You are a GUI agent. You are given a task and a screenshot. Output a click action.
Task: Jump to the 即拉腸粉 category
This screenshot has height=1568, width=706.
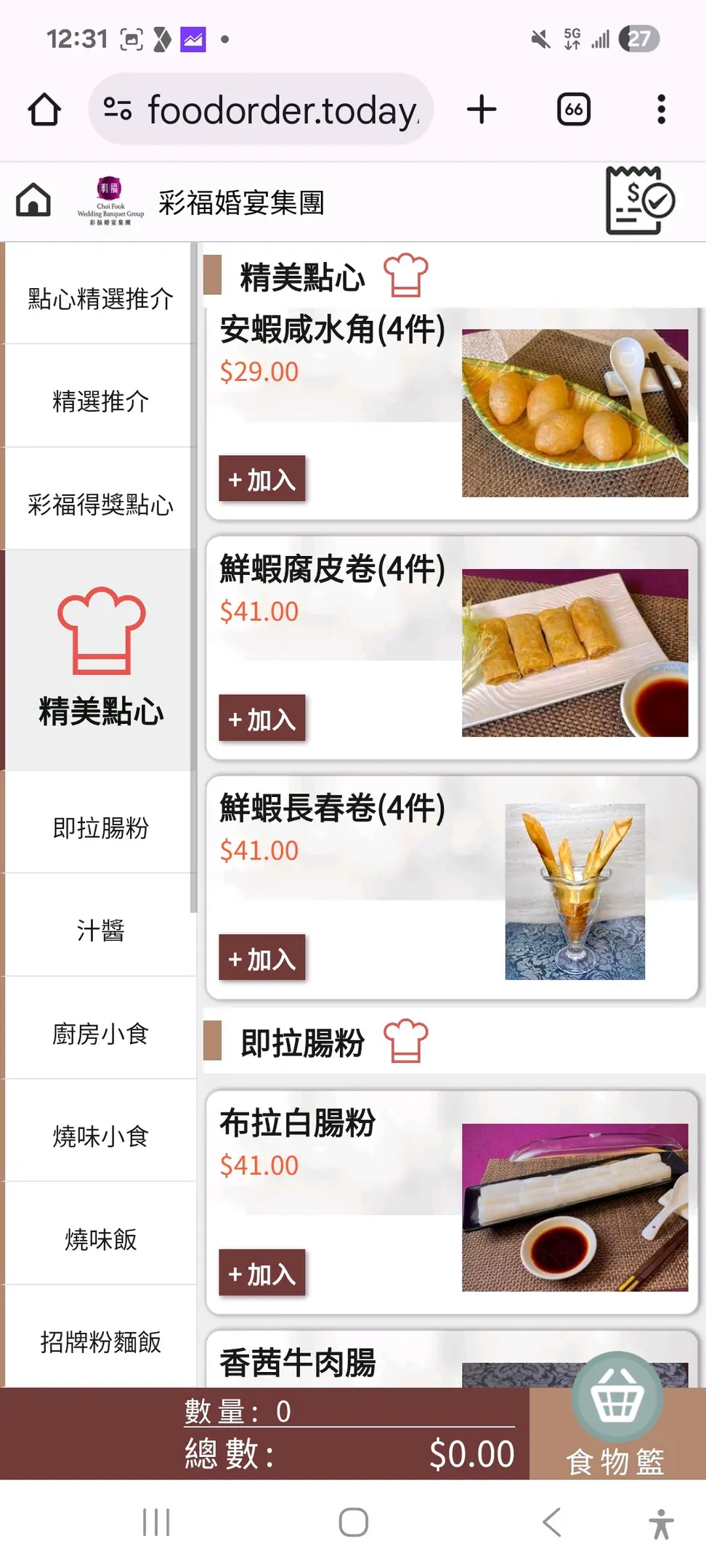(100, 828)
